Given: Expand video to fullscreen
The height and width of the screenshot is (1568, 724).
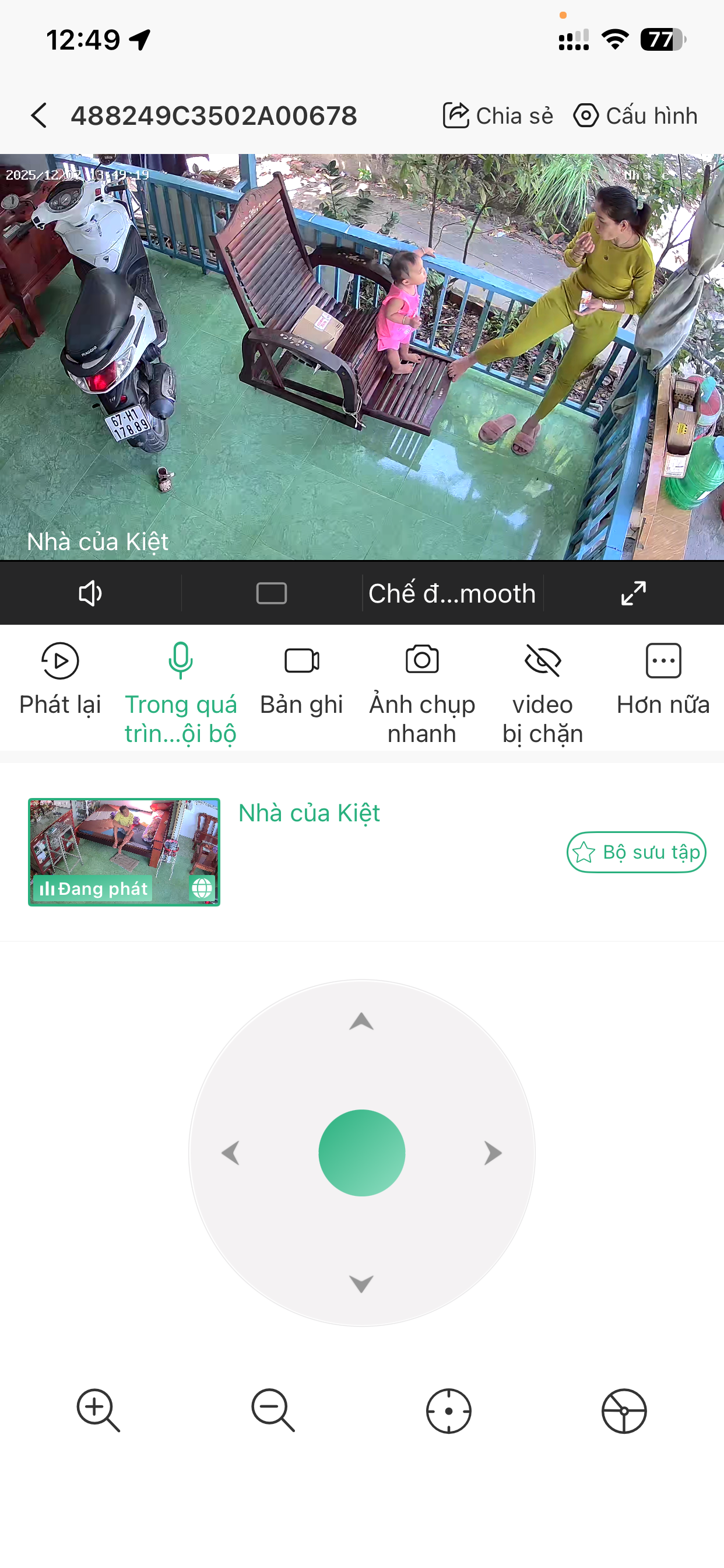Looking at the screenshot, I should 632,593.
